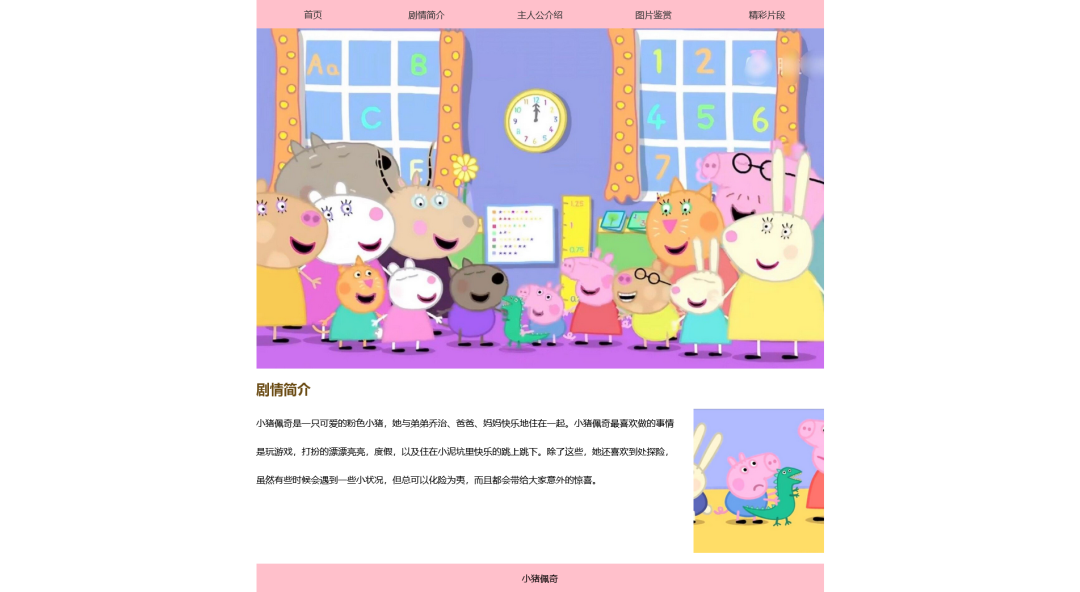
Task: Open 图片鉴赏 in the nav bar
Action: pos(653,15)
